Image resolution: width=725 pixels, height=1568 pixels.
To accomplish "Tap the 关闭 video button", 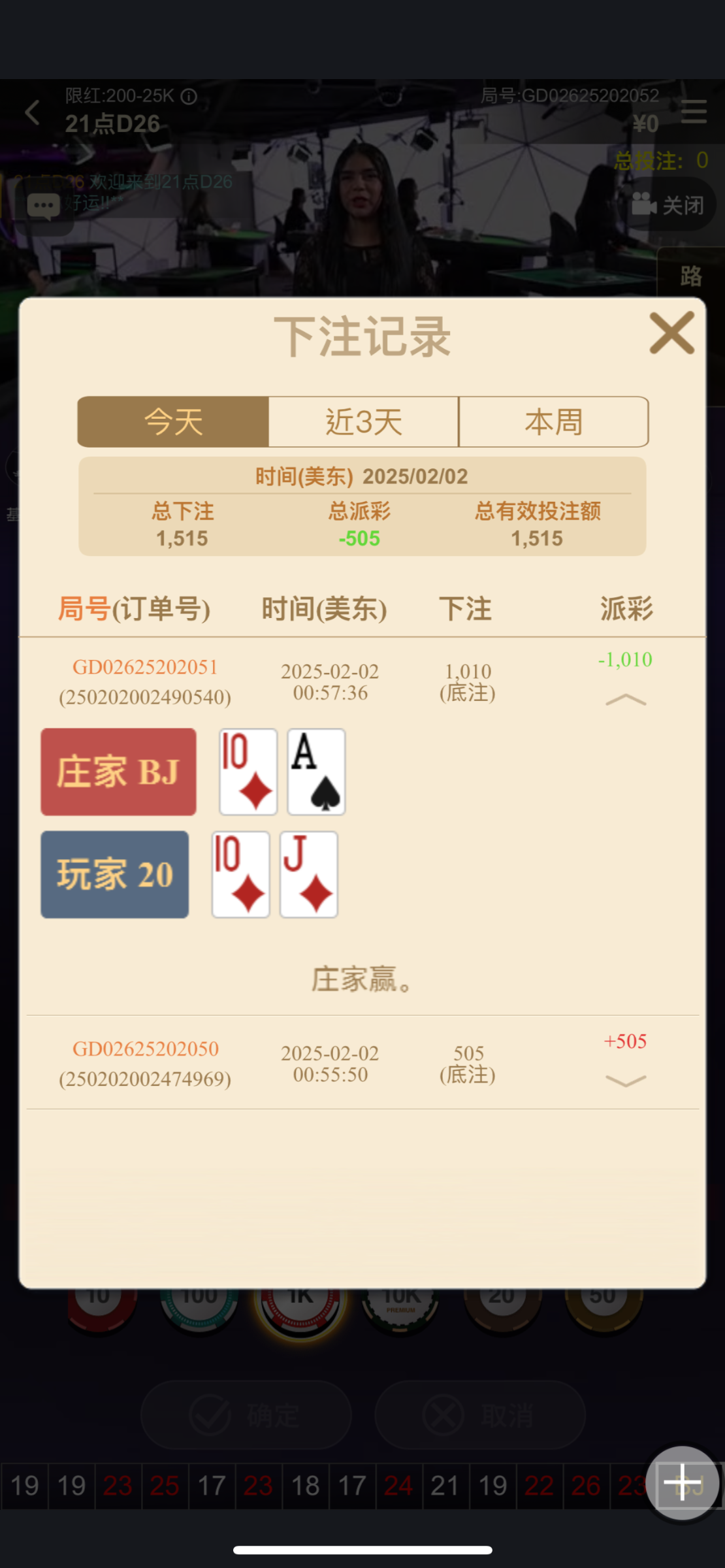I will [669, 205].
